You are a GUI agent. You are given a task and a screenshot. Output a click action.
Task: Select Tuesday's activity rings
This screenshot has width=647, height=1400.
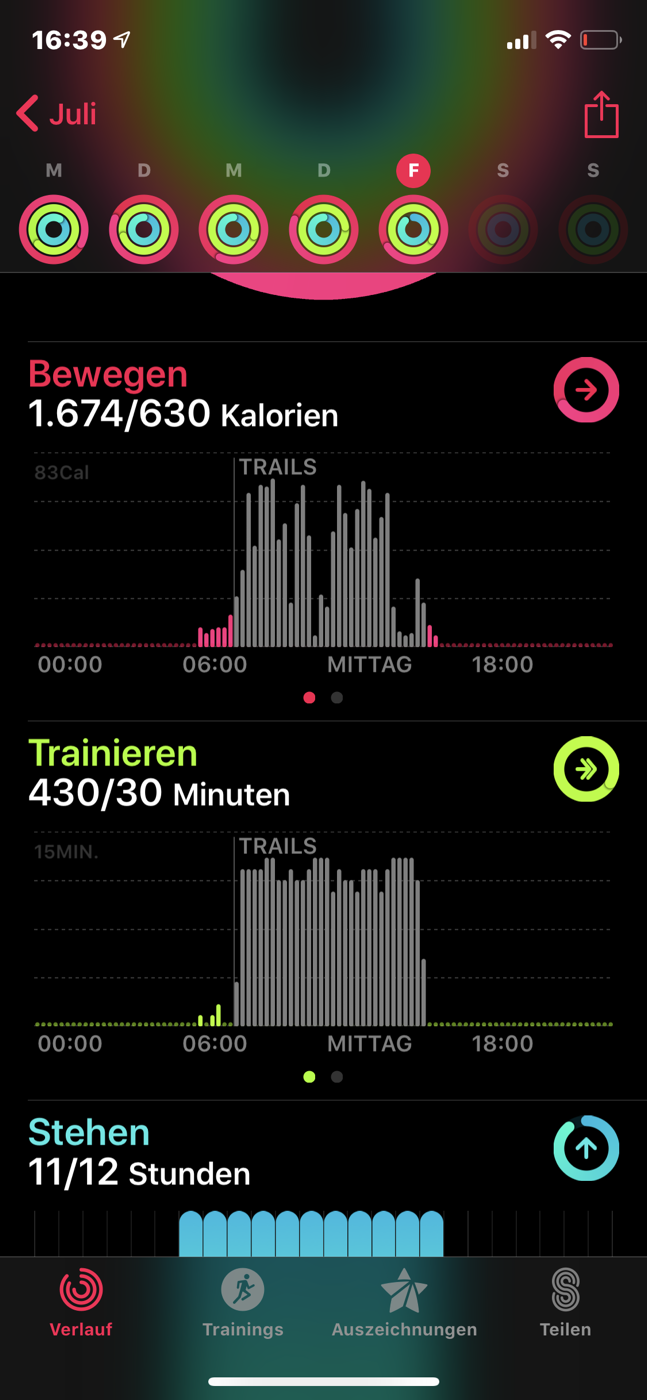tap(144, 229)
